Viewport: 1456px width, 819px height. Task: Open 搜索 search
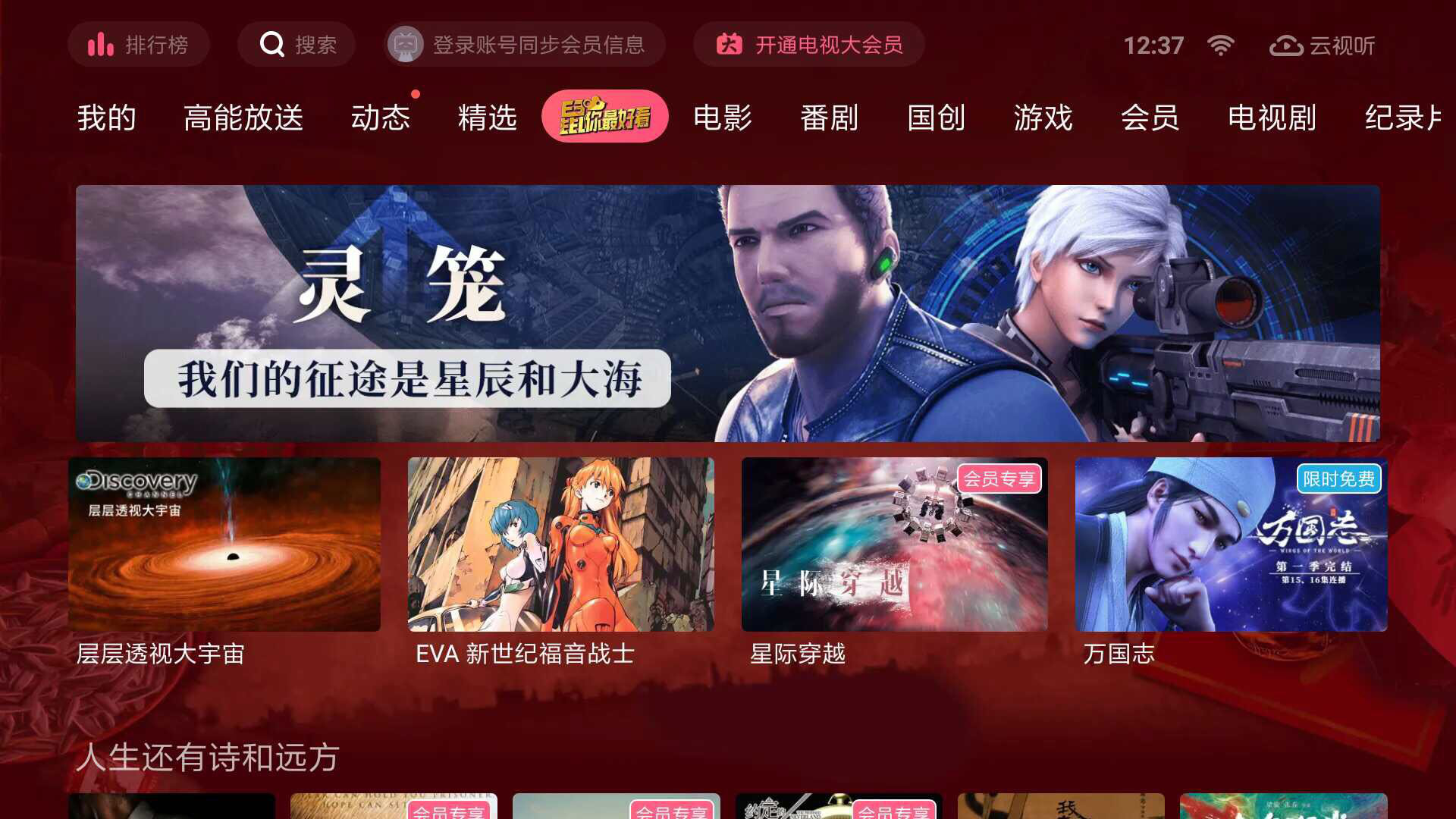point(297,45)
